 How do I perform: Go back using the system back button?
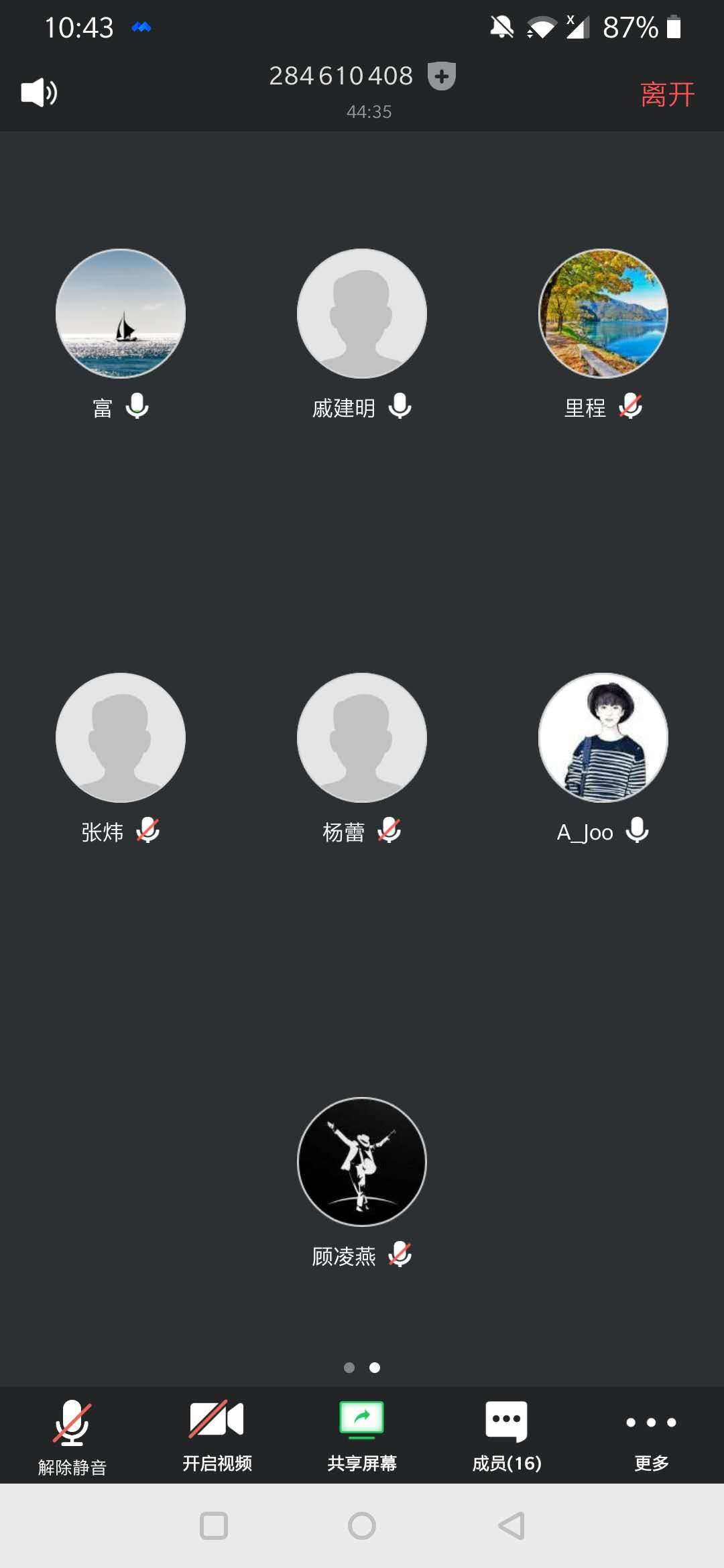pos(511,1526)
